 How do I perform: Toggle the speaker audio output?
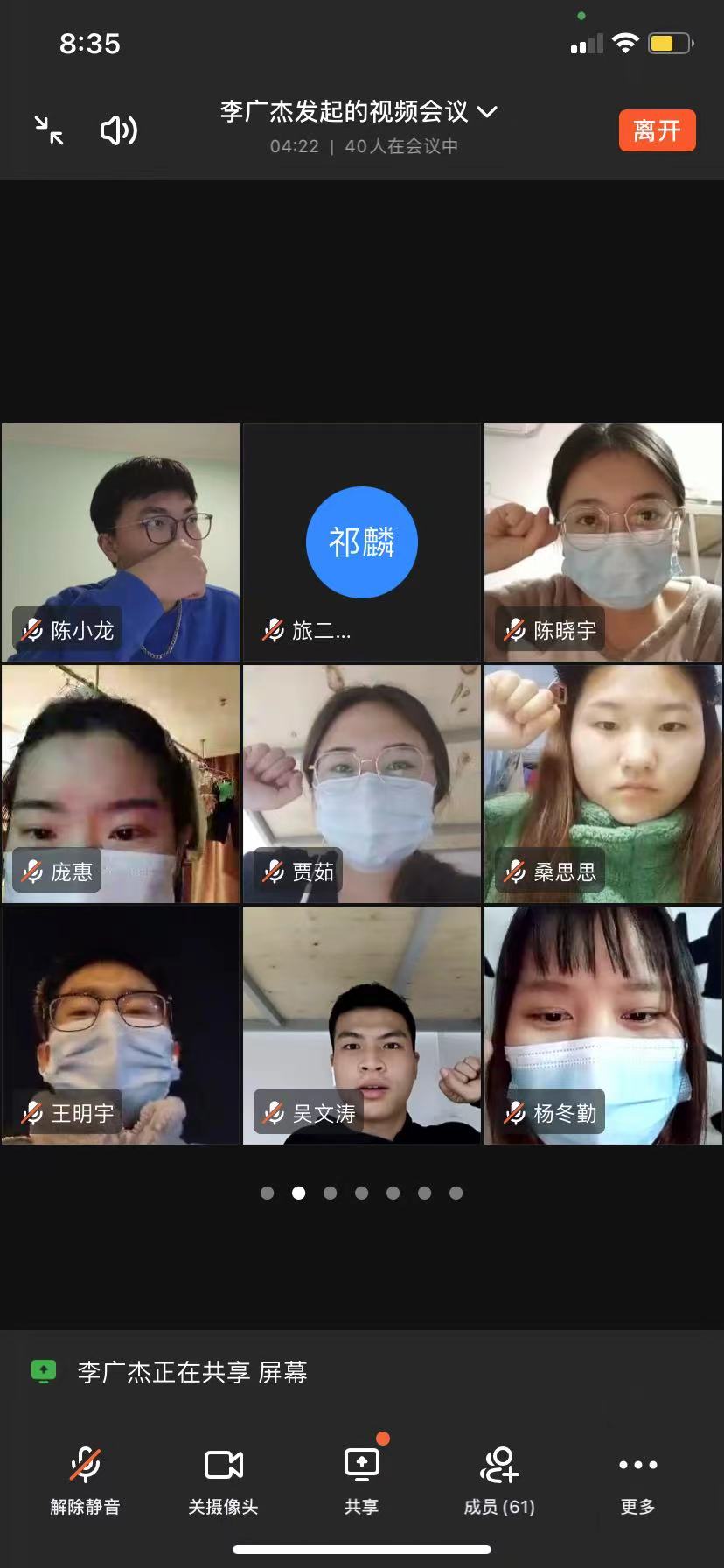[x=118, y=130]
